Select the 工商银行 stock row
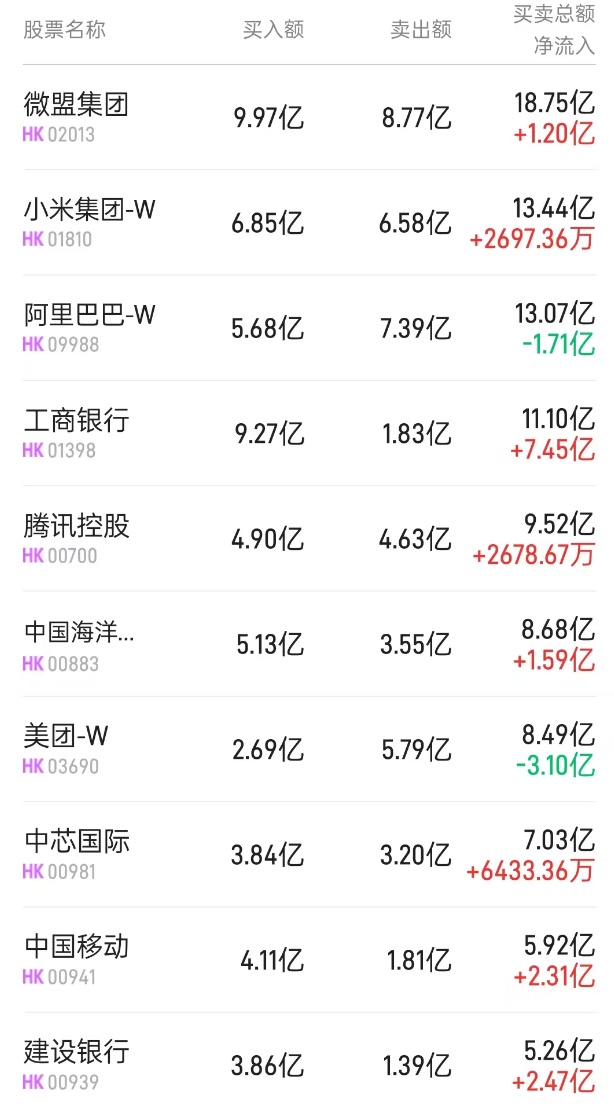This screenshot has width=614, height=1107. [x=76, y=421]
